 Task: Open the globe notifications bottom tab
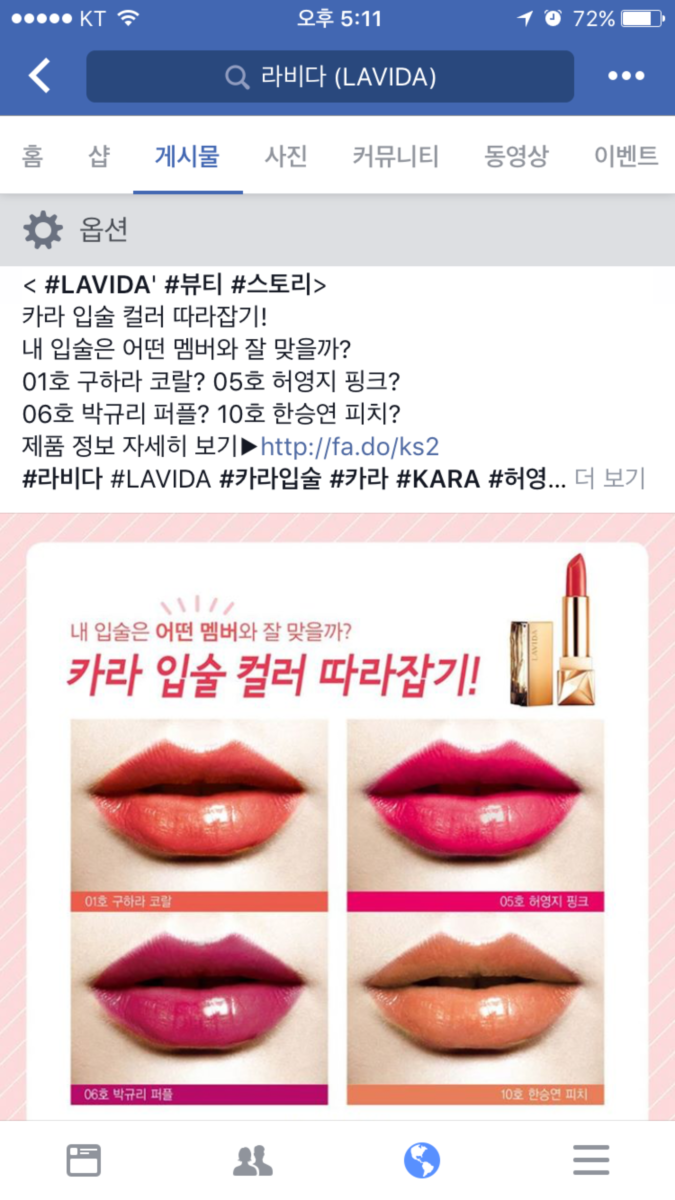(x=422, y=1160)
